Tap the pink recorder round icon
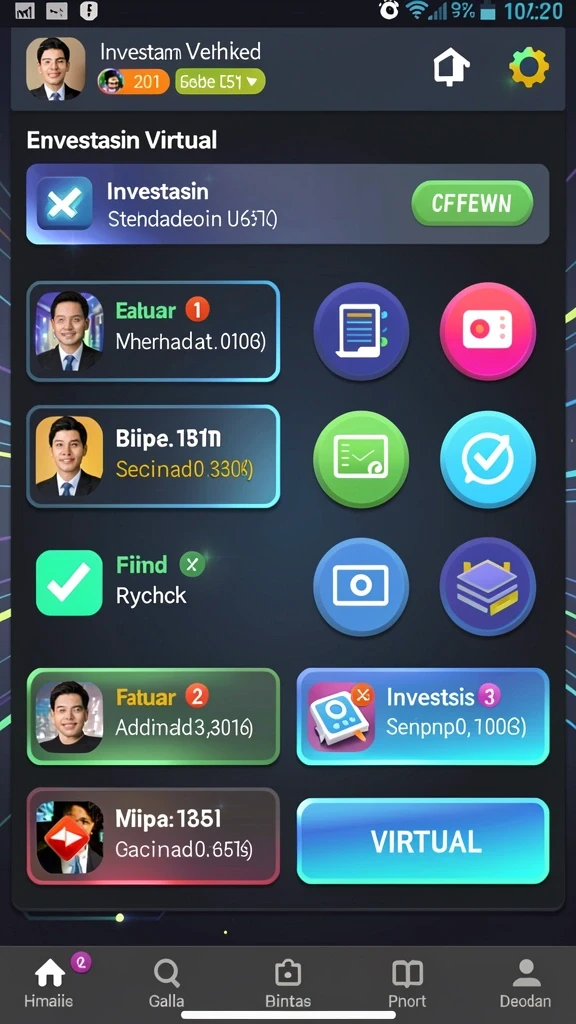Image resolution: width=576 pixels, height=1024 pixels. [488, 331]
